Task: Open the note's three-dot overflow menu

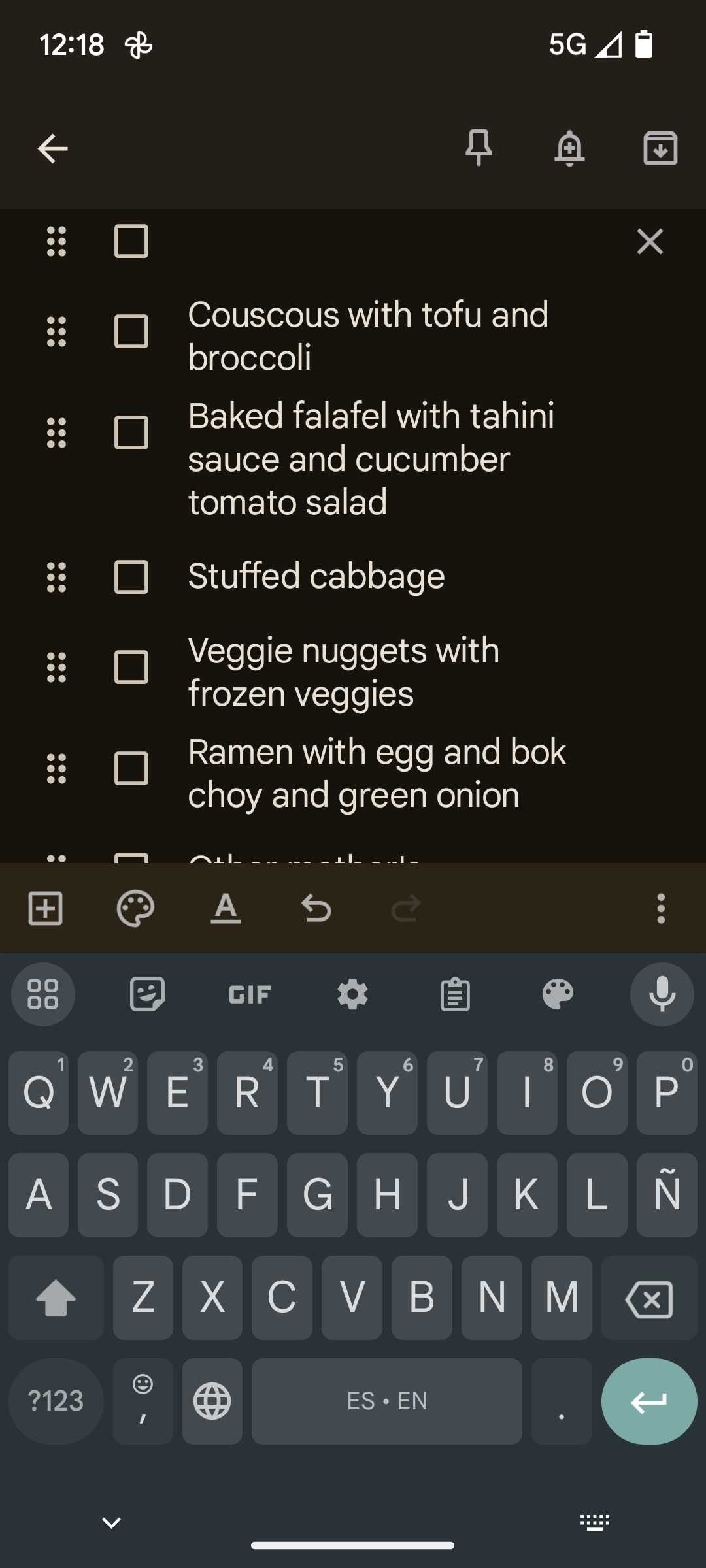Action: click(661, 908)
